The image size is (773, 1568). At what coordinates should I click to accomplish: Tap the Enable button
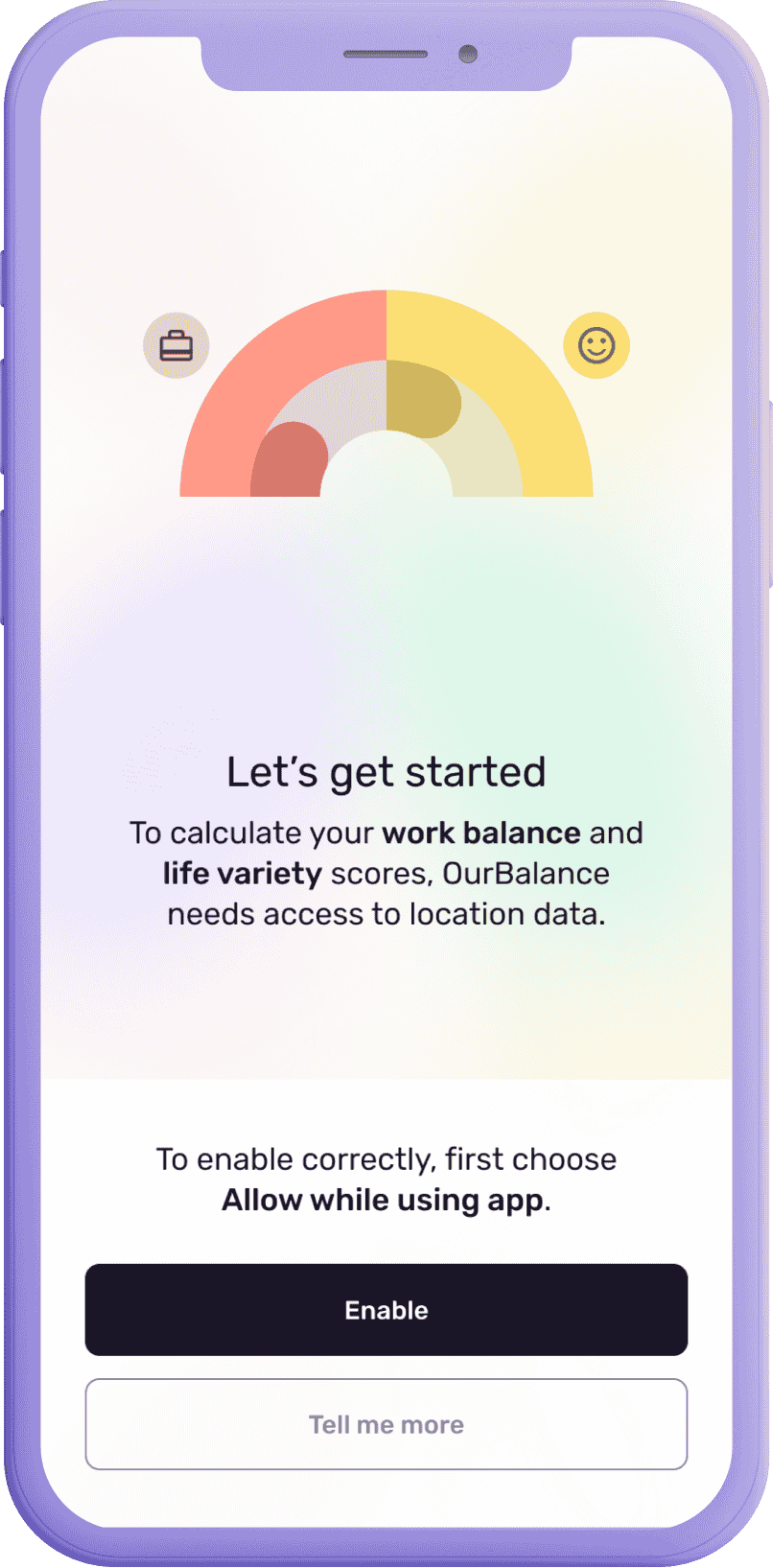point(386,1309)
